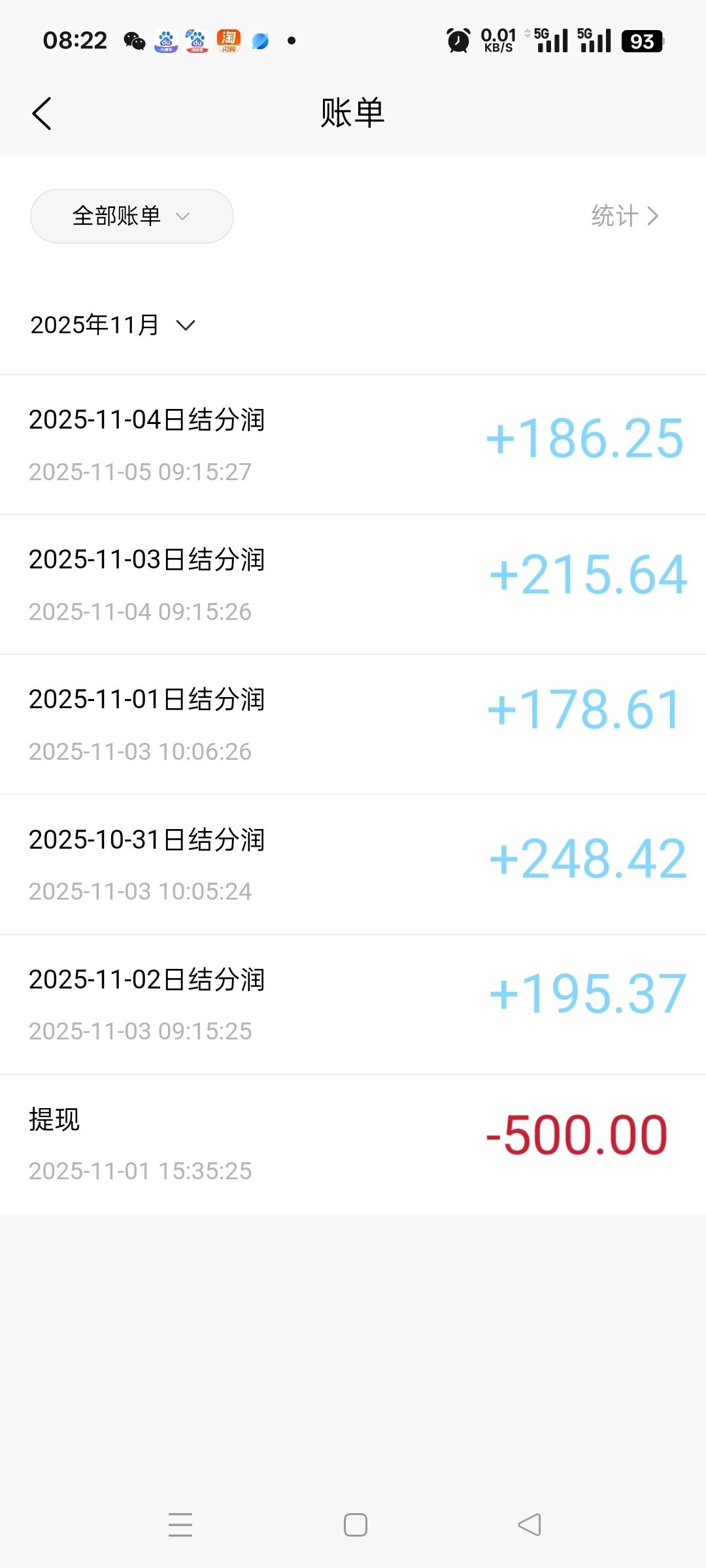
Task: Go back from the 账单 page
Action: coord(42,114)
